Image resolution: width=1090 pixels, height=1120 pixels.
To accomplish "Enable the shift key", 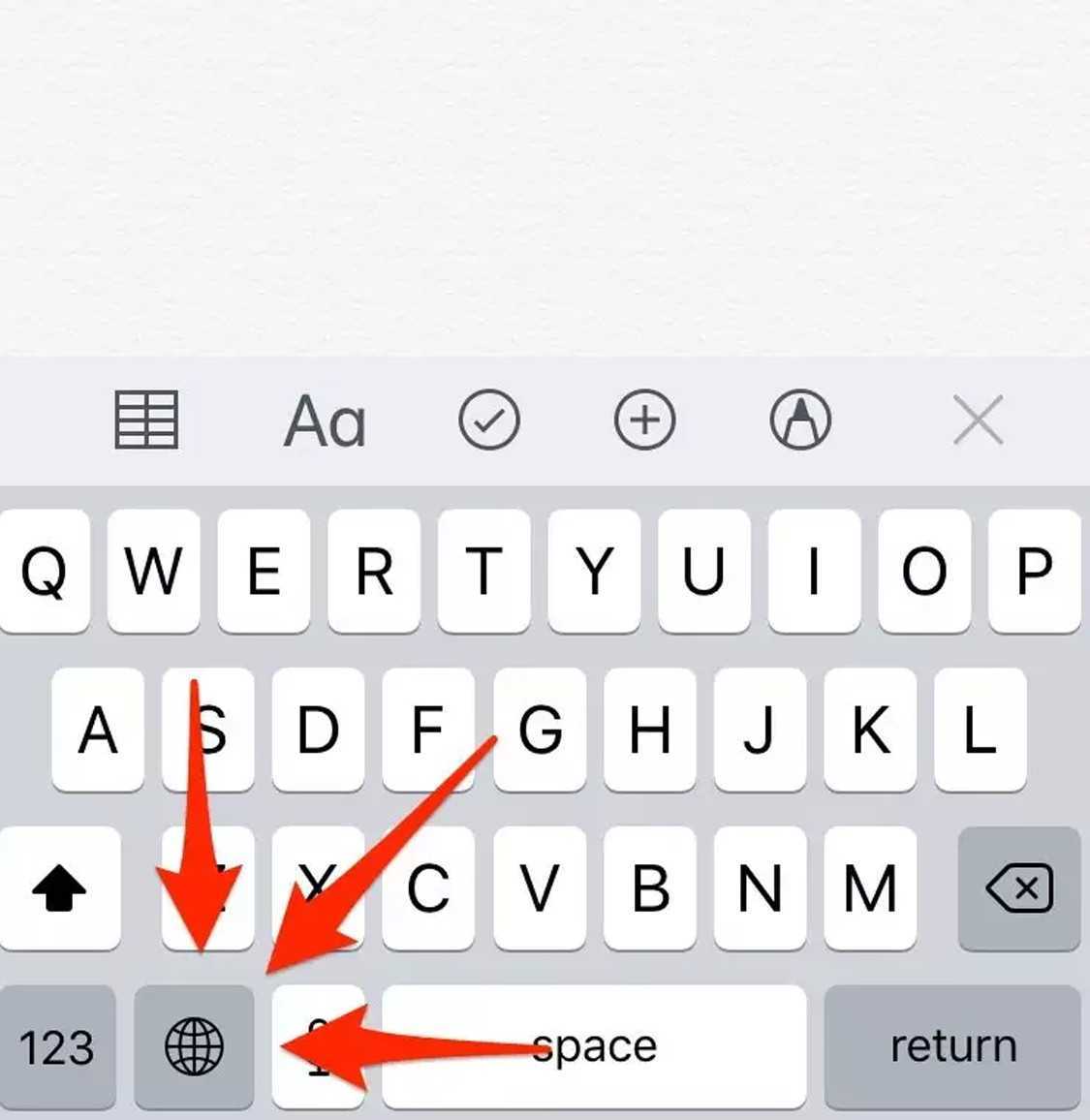I will pyautogui.click(x=59, y=888).
